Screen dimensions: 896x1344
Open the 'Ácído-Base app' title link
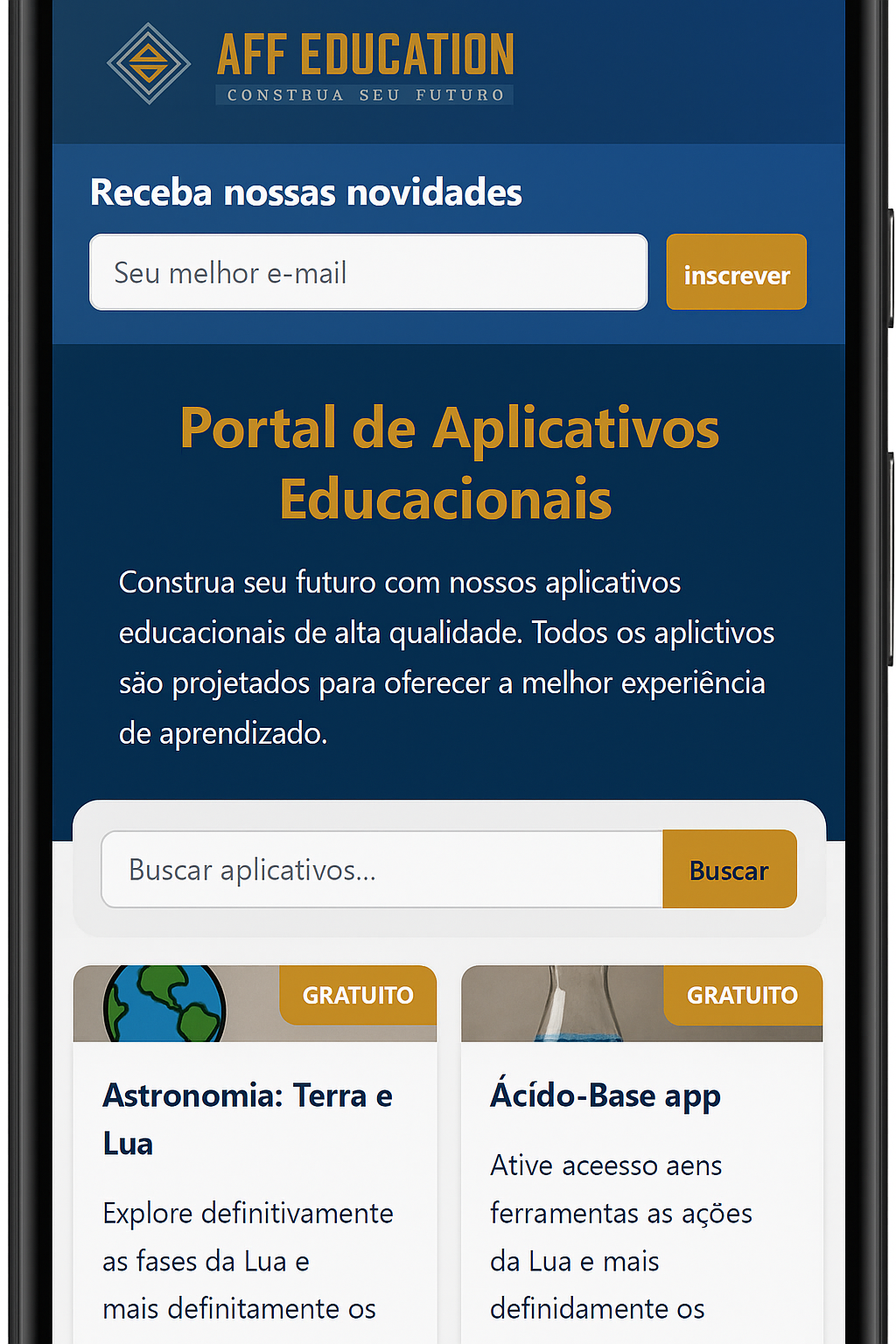[x=605, y=1095]
